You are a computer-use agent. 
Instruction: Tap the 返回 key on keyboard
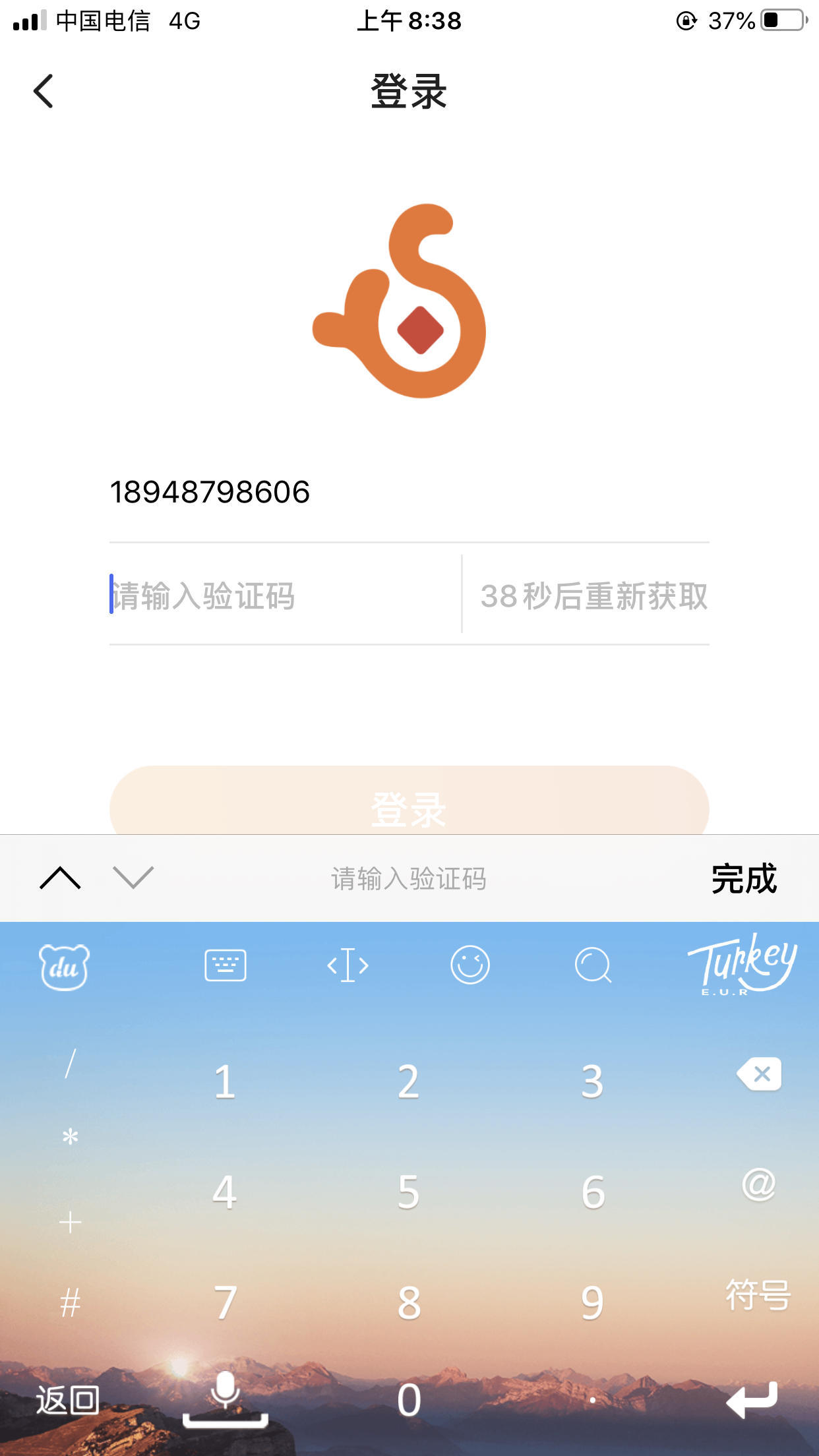pyautogui.click(x=67, y=1399)
